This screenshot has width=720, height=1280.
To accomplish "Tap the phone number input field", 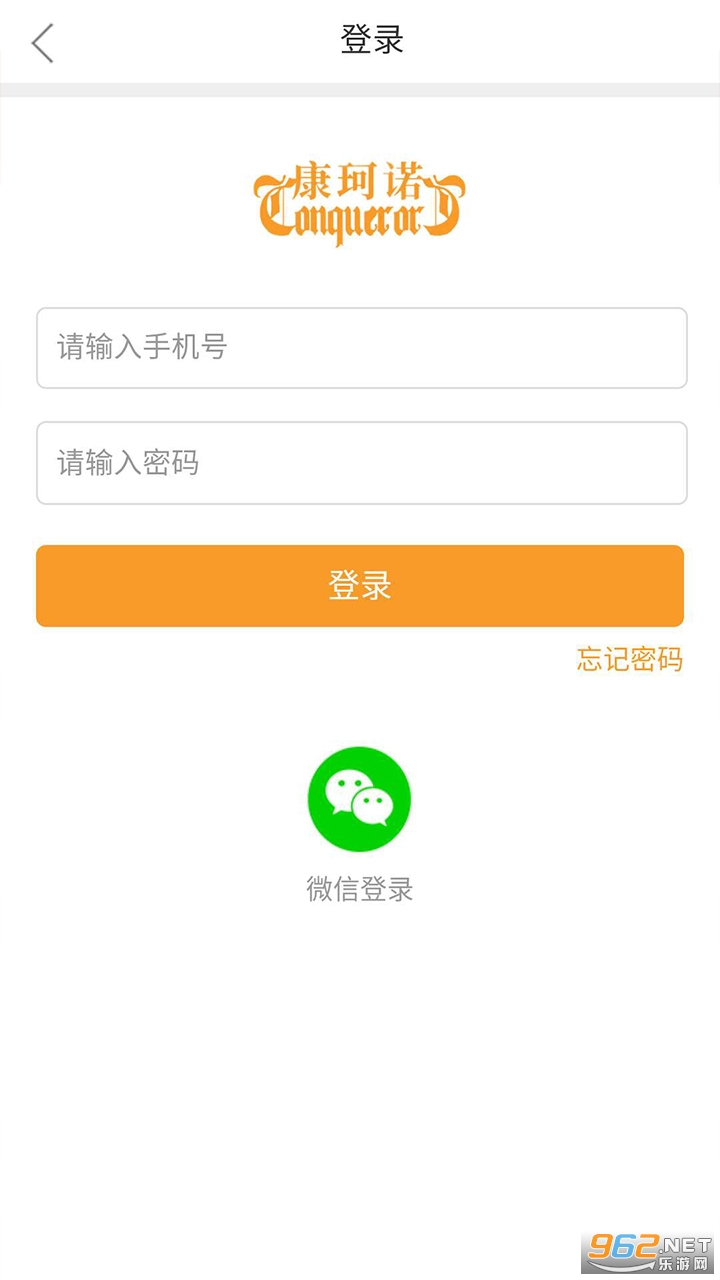I will (x=361, y=348).
